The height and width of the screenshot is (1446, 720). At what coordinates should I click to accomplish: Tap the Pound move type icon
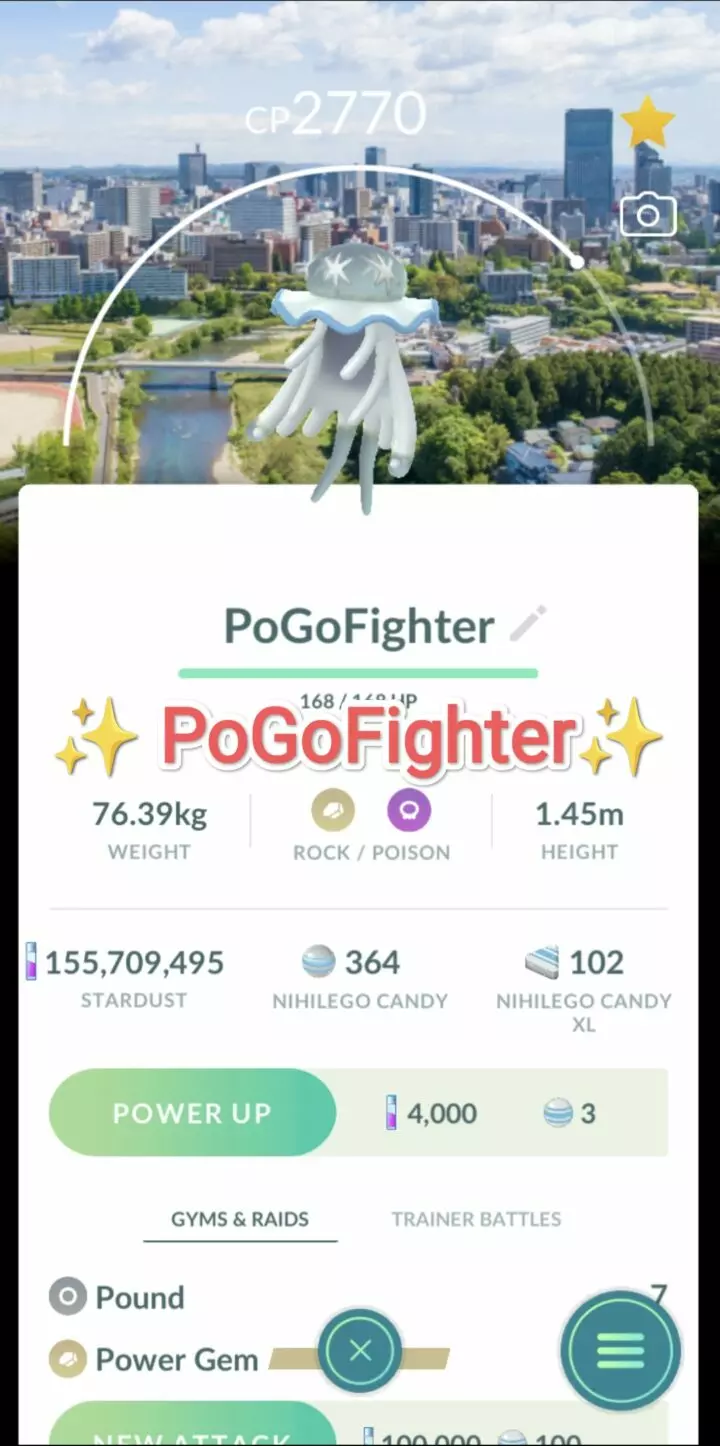(65, 1297)
